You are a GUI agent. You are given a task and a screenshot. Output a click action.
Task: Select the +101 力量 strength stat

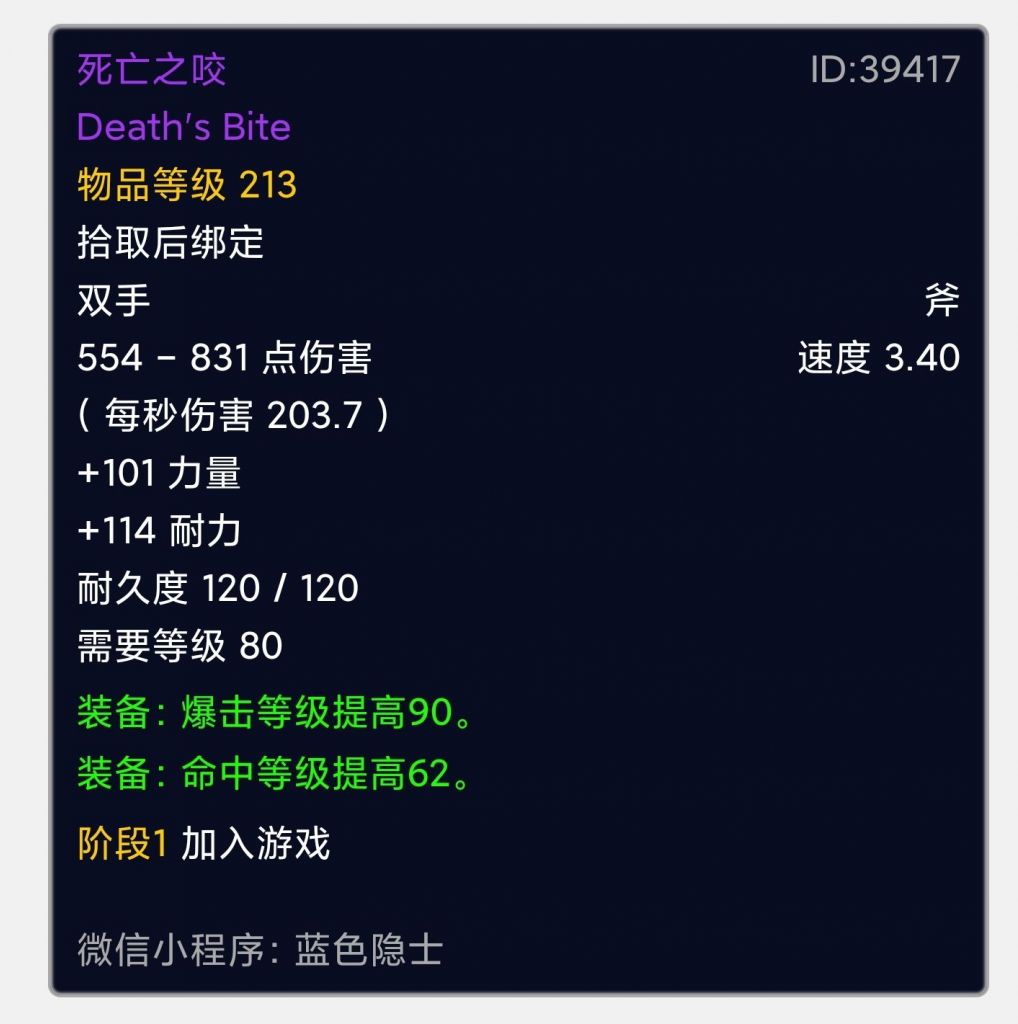coord(160,473)
